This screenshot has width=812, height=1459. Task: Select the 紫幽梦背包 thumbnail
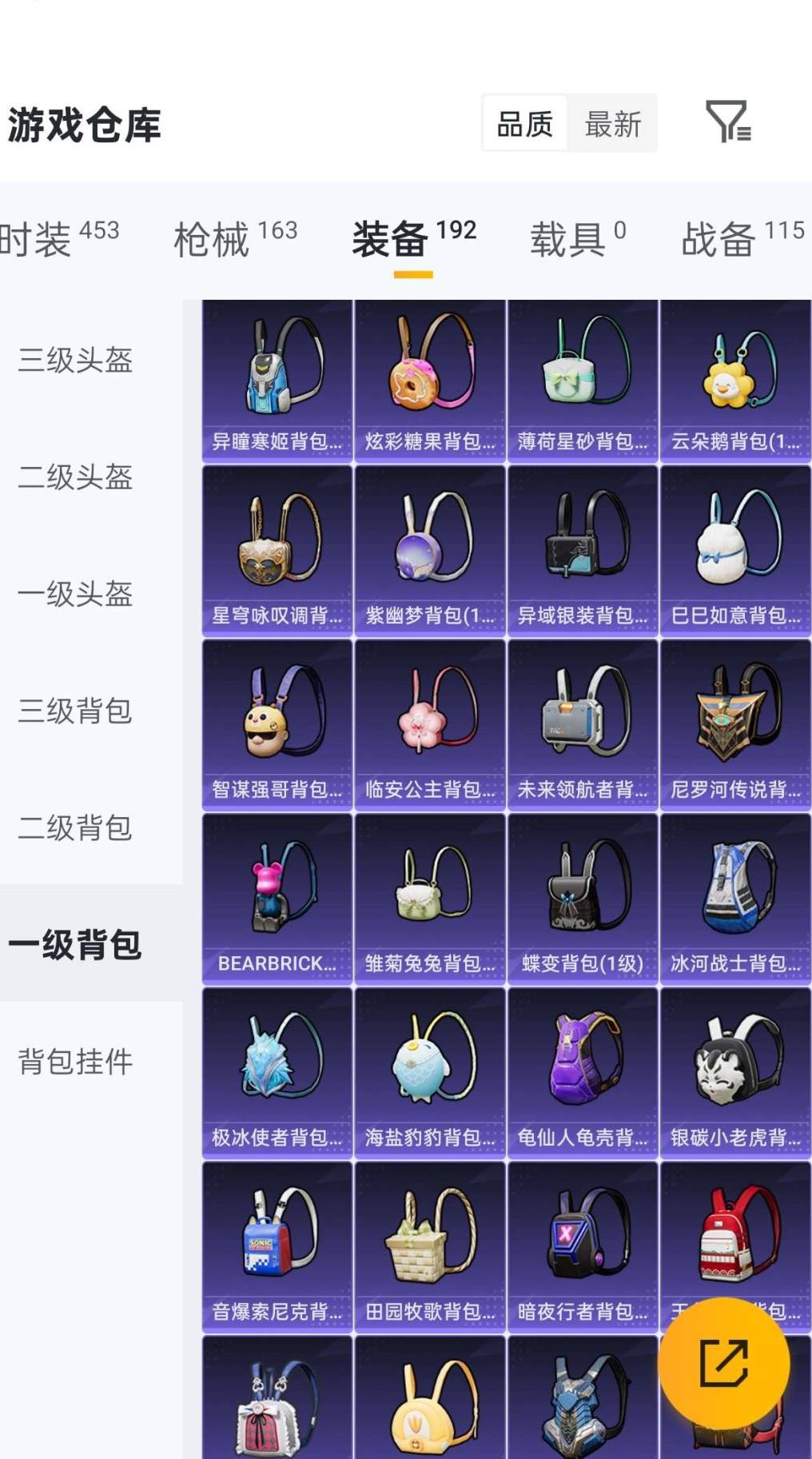click(428, 552)
